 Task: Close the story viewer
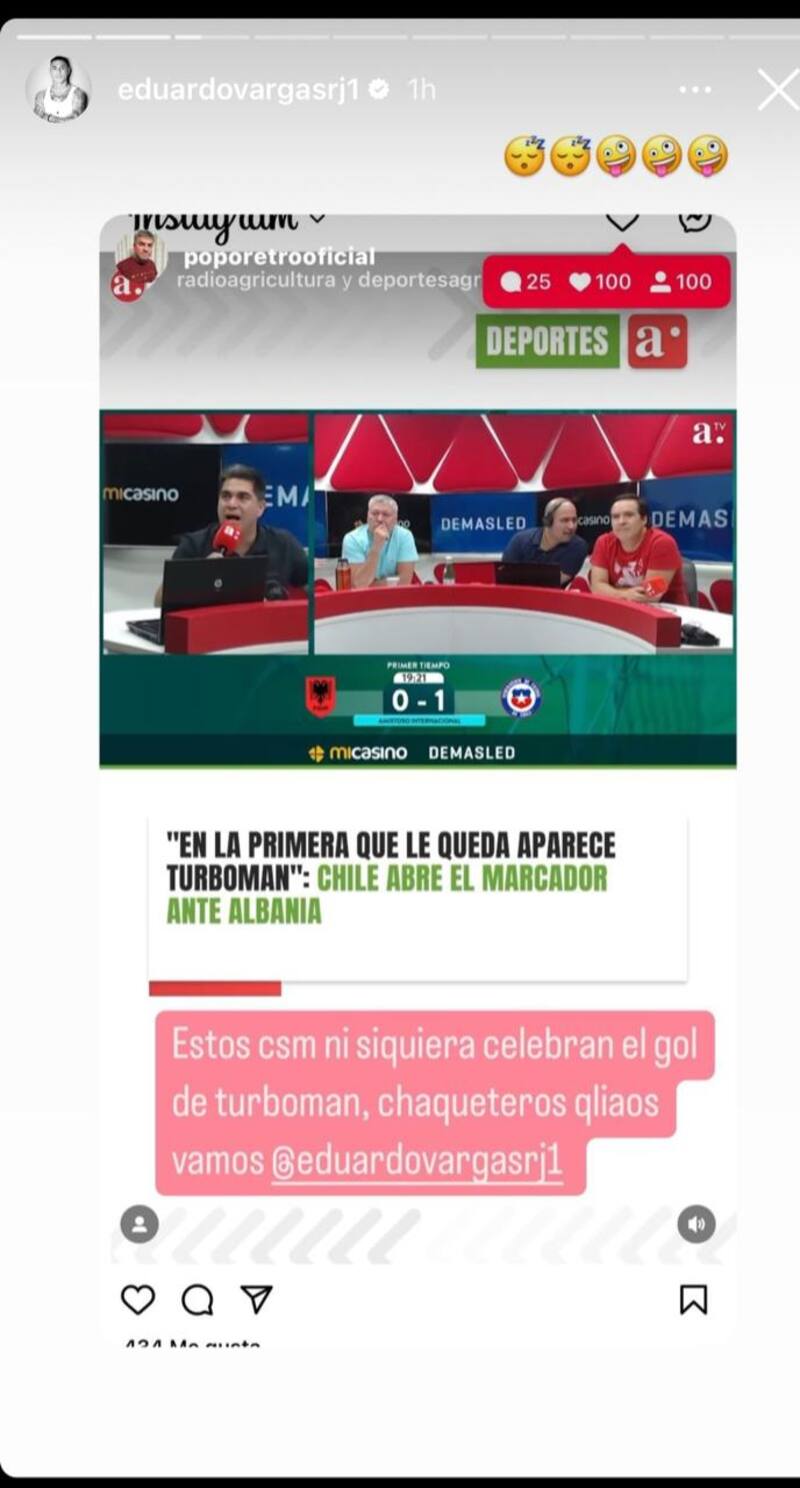[777, 90]
